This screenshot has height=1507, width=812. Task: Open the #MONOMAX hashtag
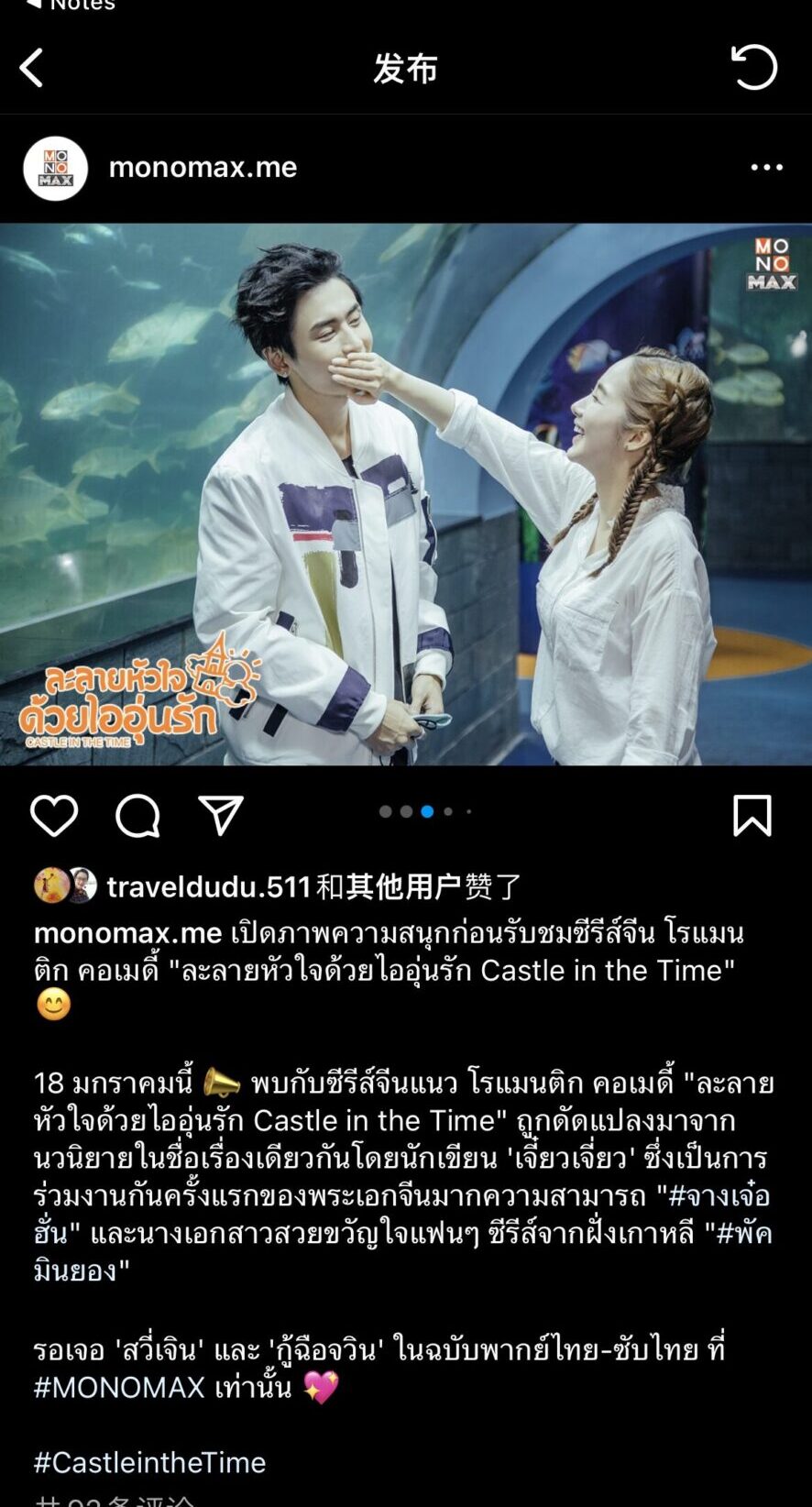point(119,1387)
